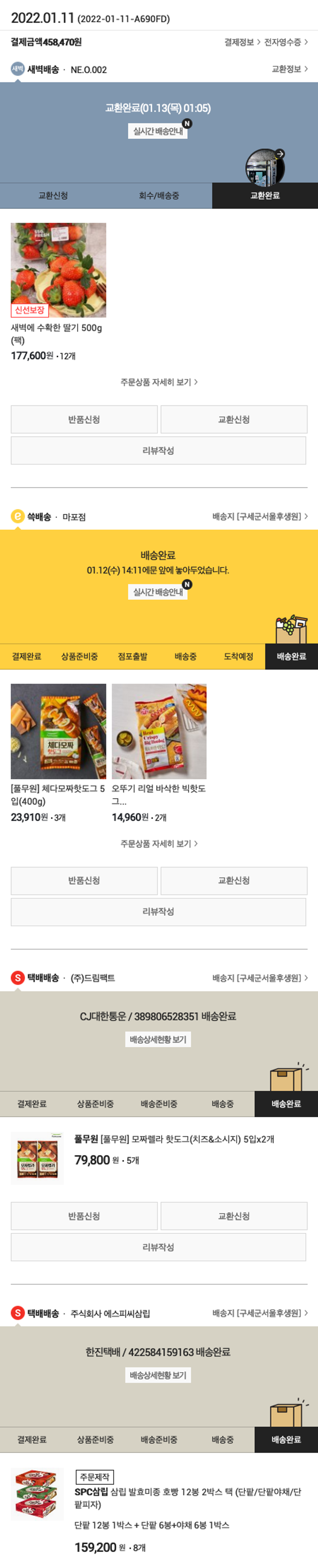Image resolution: width=318 pixels, height=1568 pixels.
Task: View the 전자영수증 electronic receipt
Action: 286,42
